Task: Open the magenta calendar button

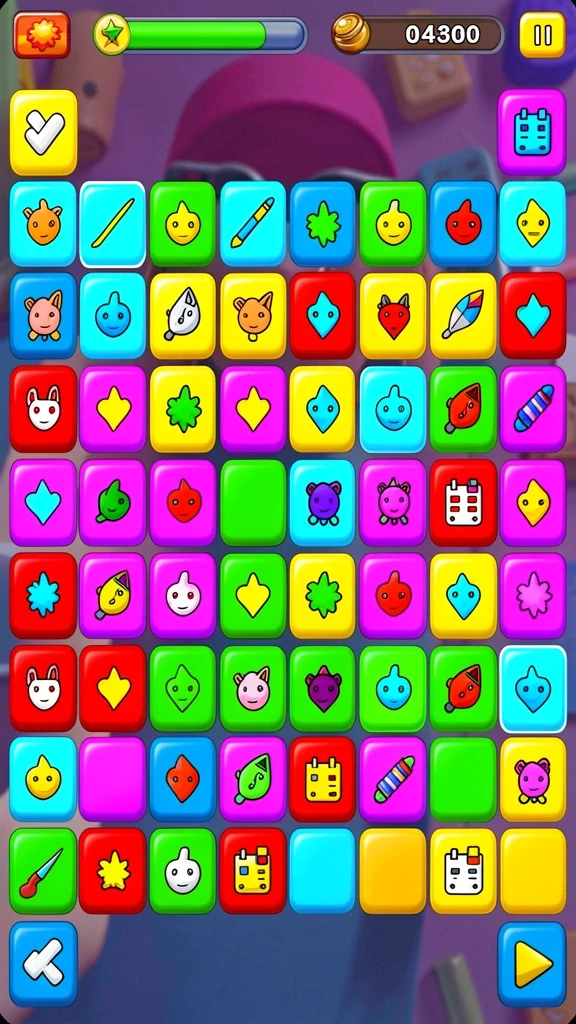Action: pos(532,133)
